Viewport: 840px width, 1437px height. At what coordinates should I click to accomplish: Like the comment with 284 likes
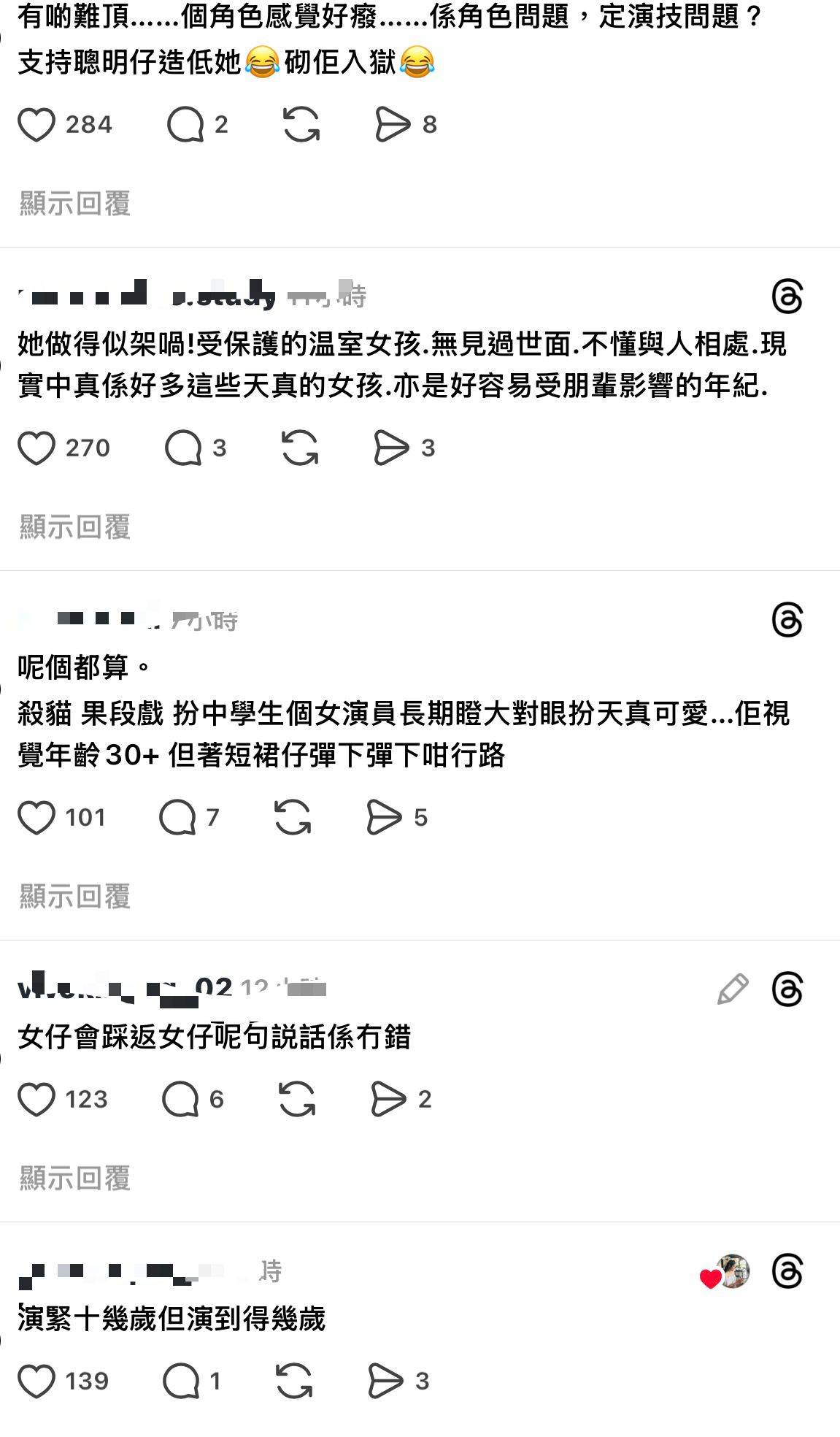(x=36, y=125)
